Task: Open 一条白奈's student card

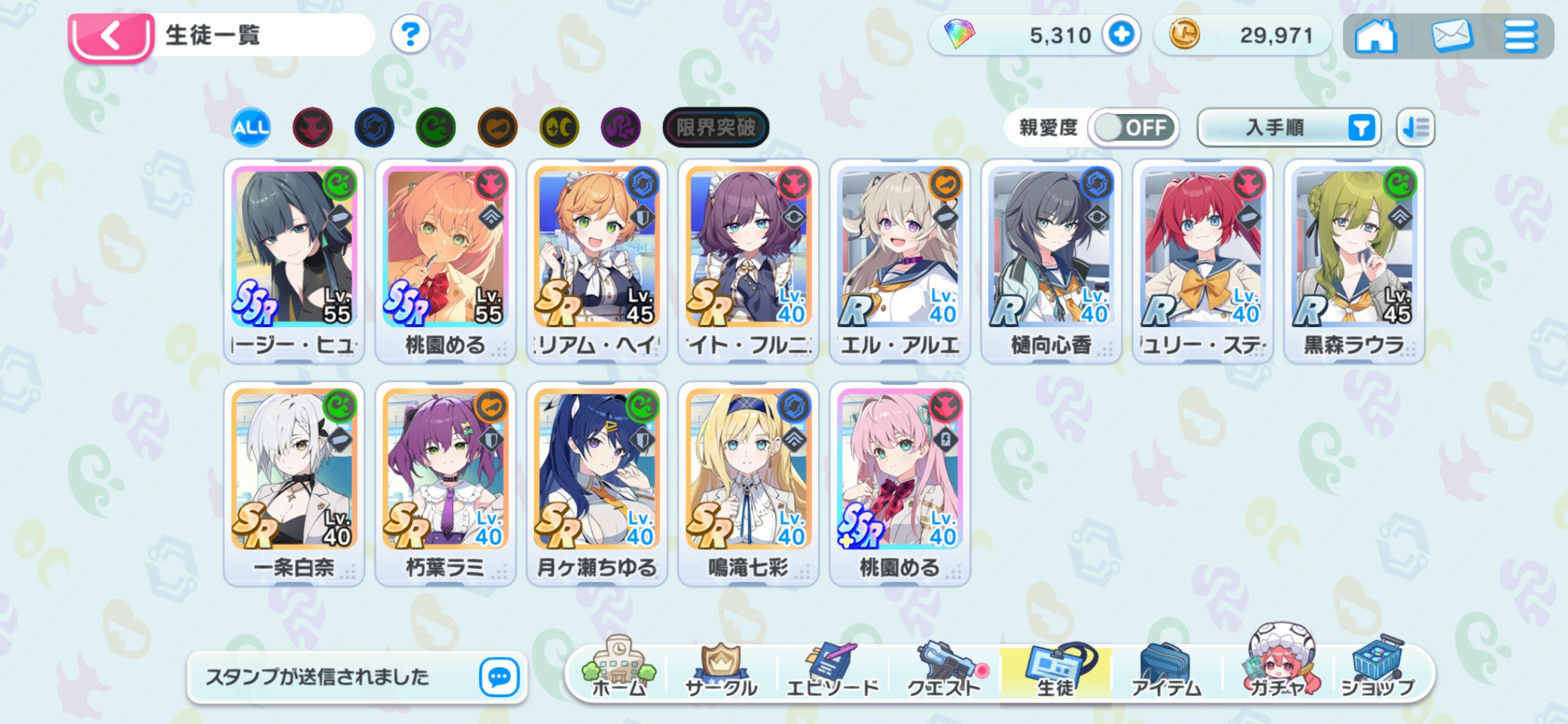Action: click(x=293, y=484)
